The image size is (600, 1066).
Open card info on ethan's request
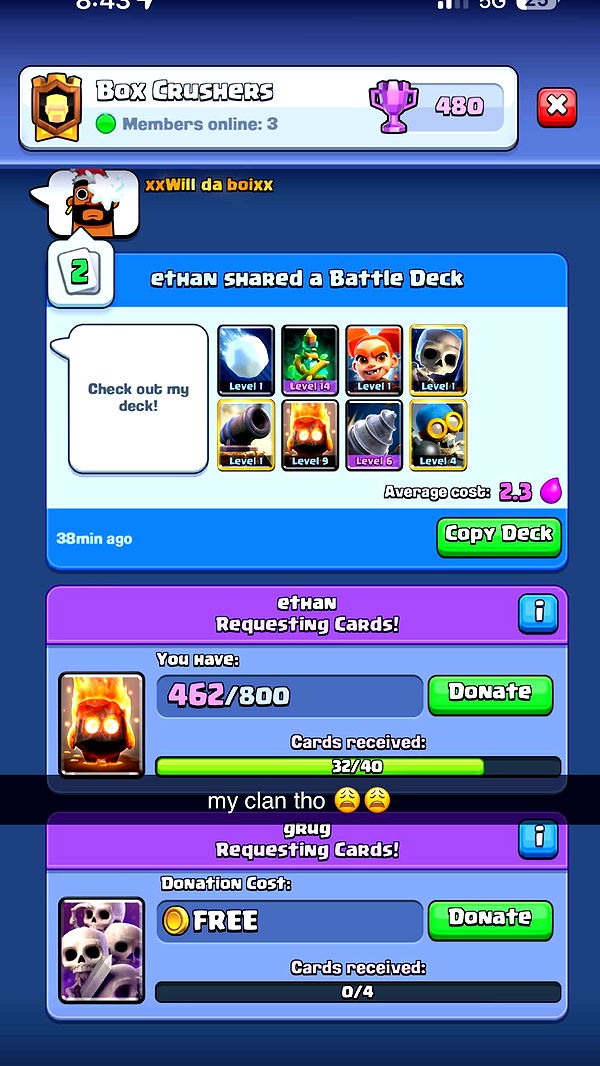[x=538, y=613]
